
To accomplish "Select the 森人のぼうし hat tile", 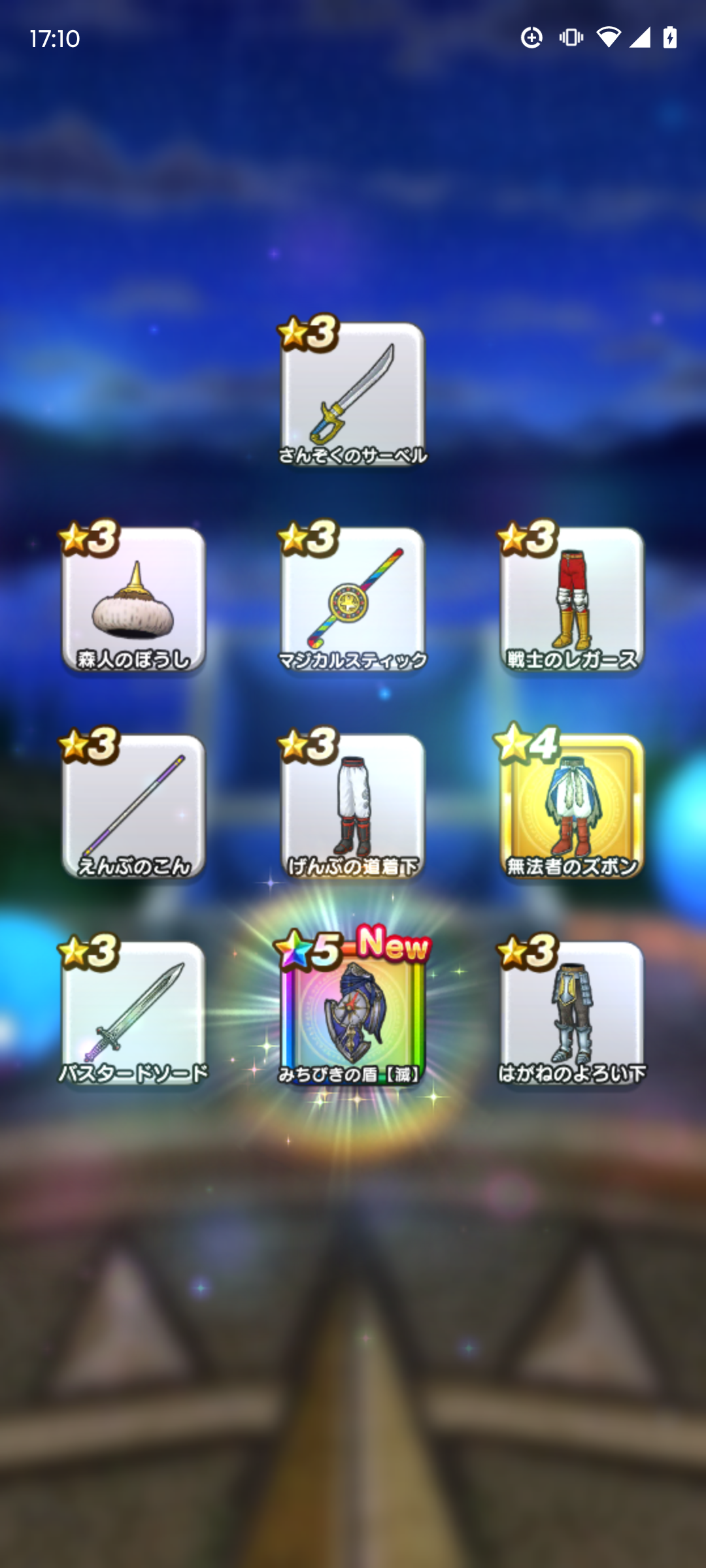I will [x=134, y=600].
